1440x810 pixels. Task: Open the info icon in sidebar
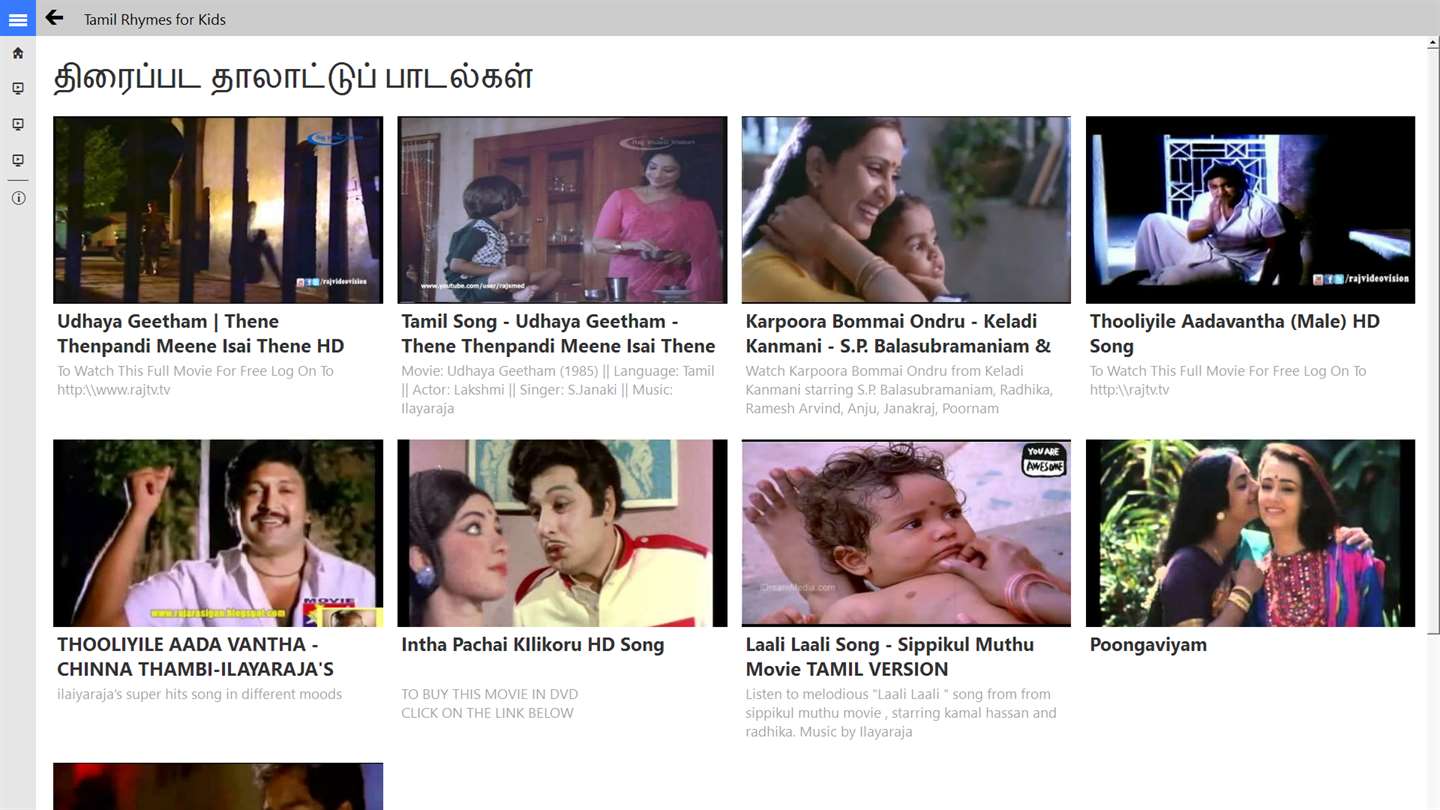17,198
